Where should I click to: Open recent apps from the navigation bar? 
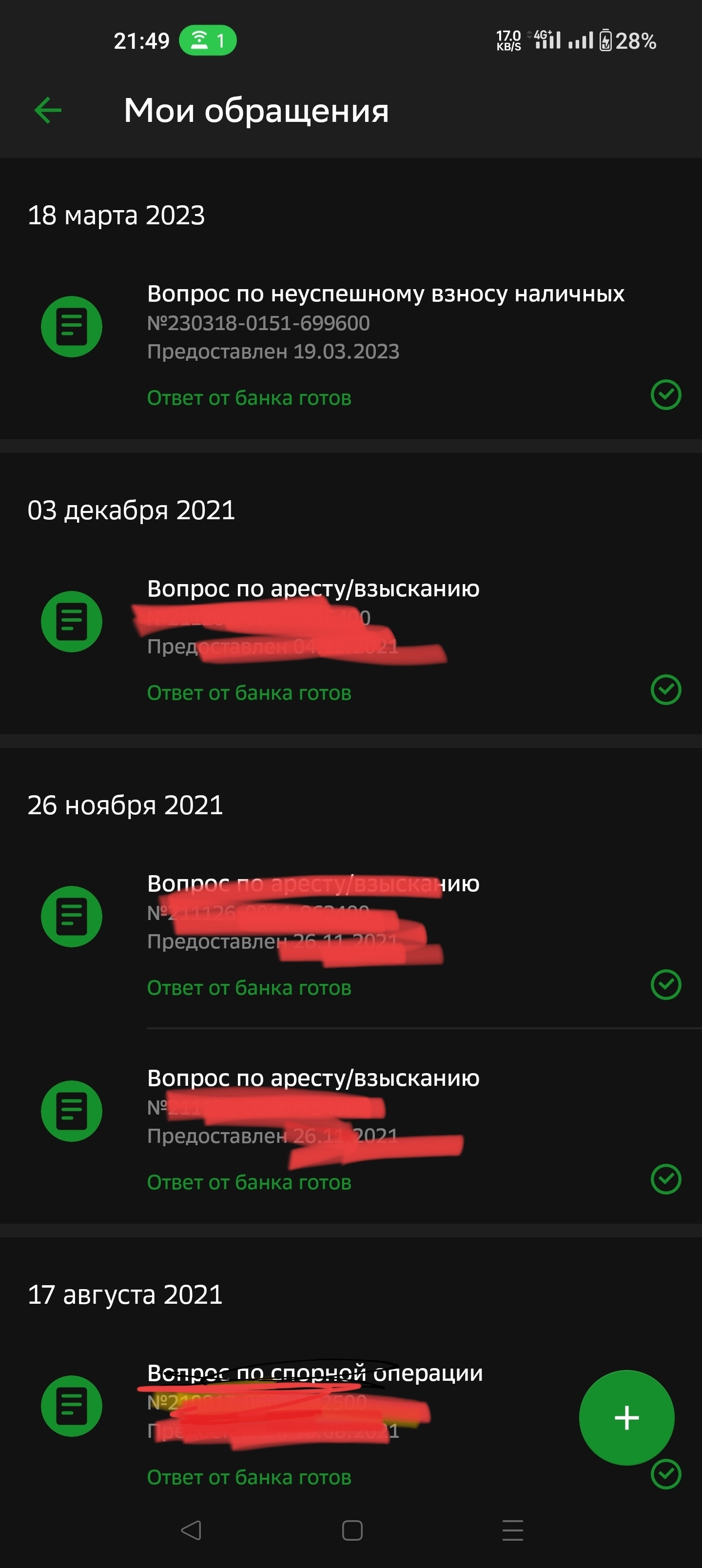click(512, 1530)
